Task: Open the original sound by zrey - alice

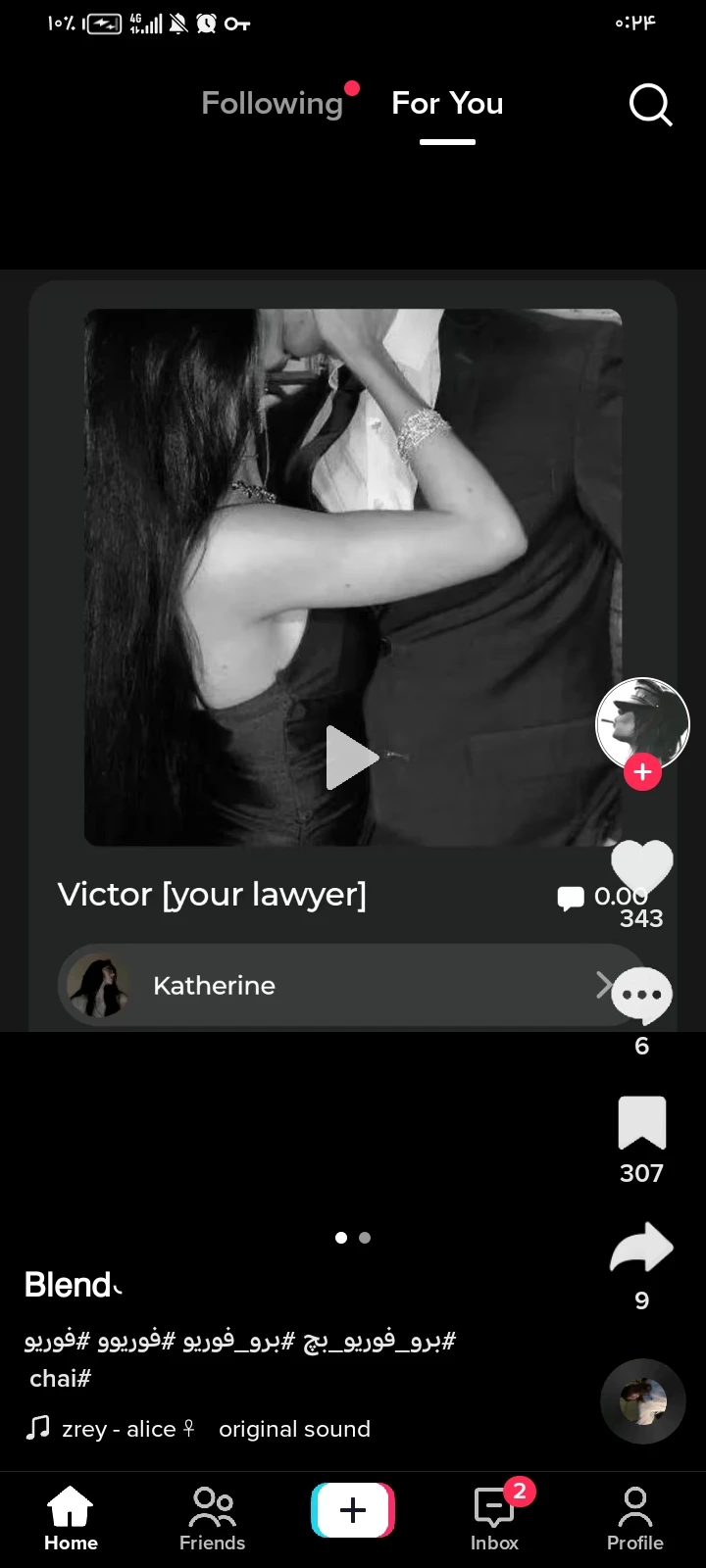Action: (x=216, y=1429)
